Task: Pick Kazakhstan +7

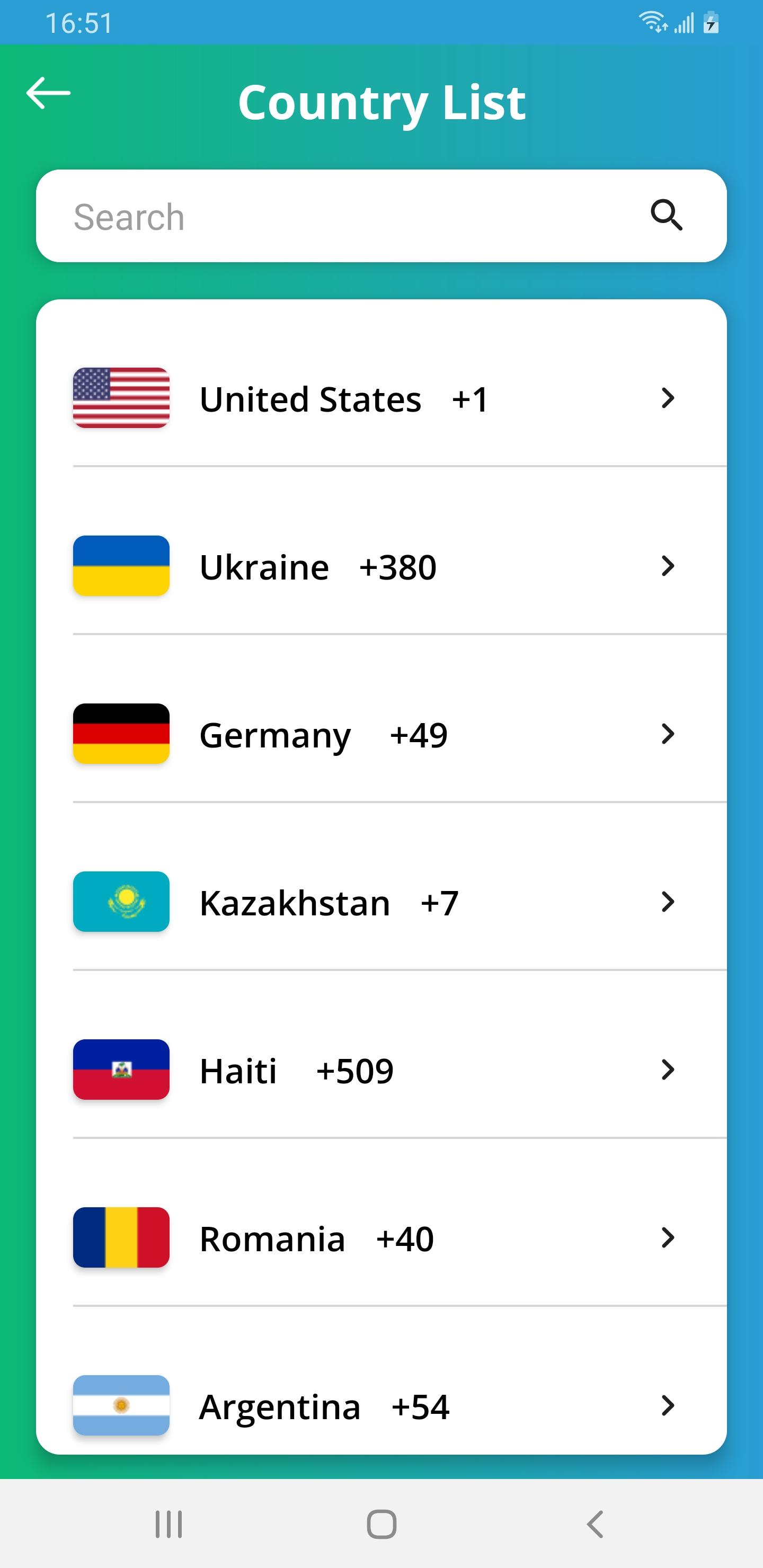Action: point(381,903)
